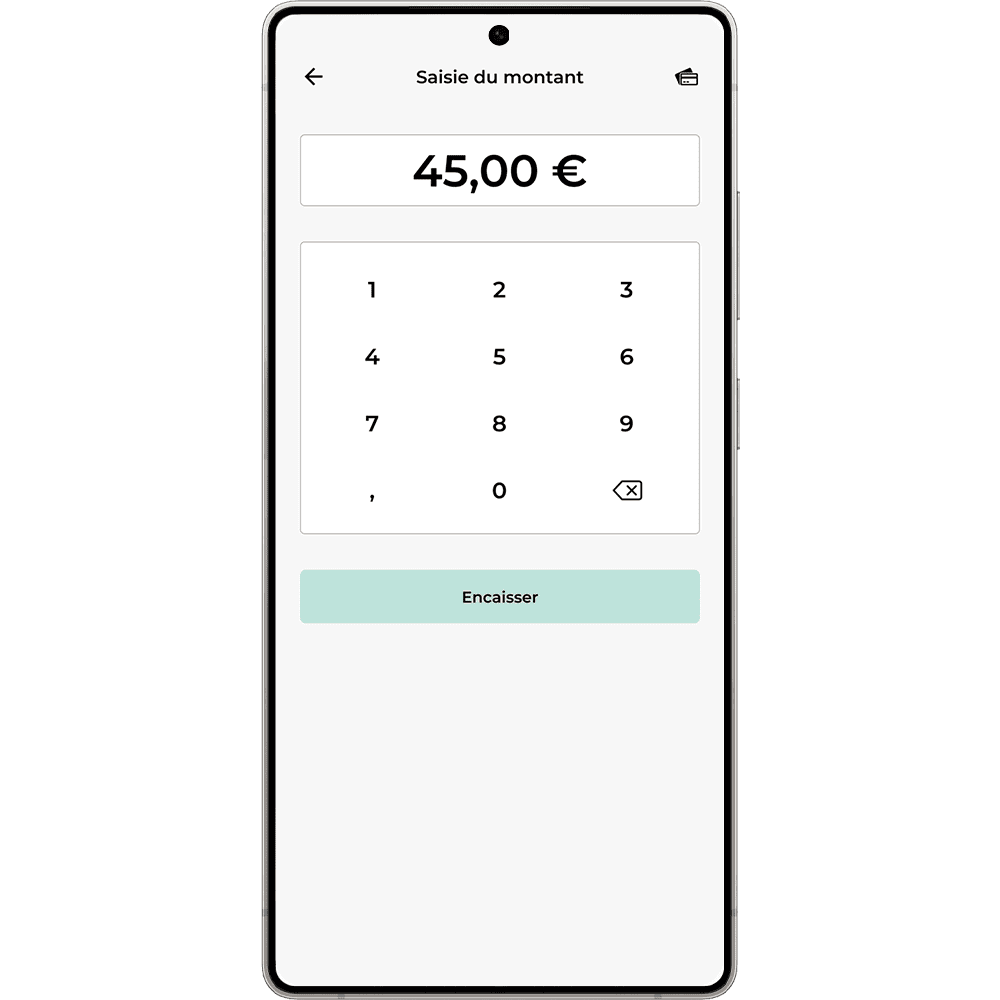Enter digit 2 on the keypad
The image size is (1000, 1000).
pyautogui.click(x=499, y=290)
